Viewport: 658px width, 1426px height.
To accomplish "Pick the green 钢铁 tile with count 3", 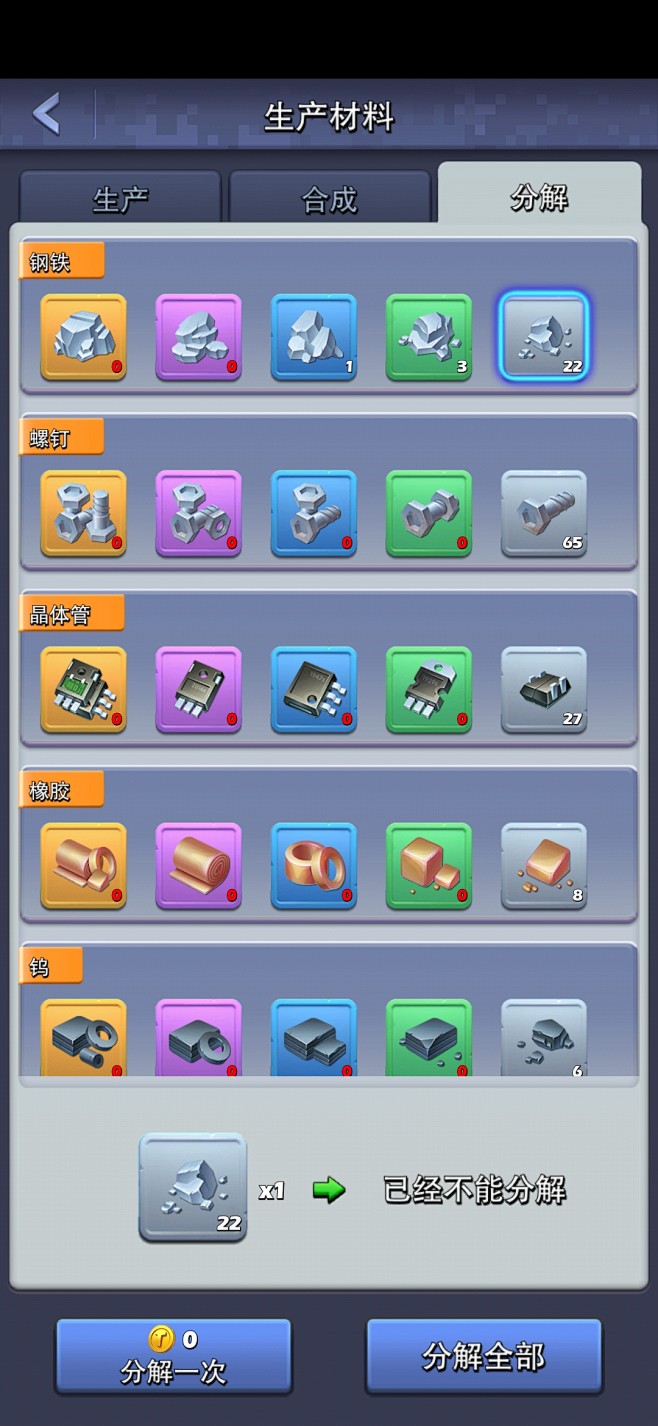I will point(429,337).
